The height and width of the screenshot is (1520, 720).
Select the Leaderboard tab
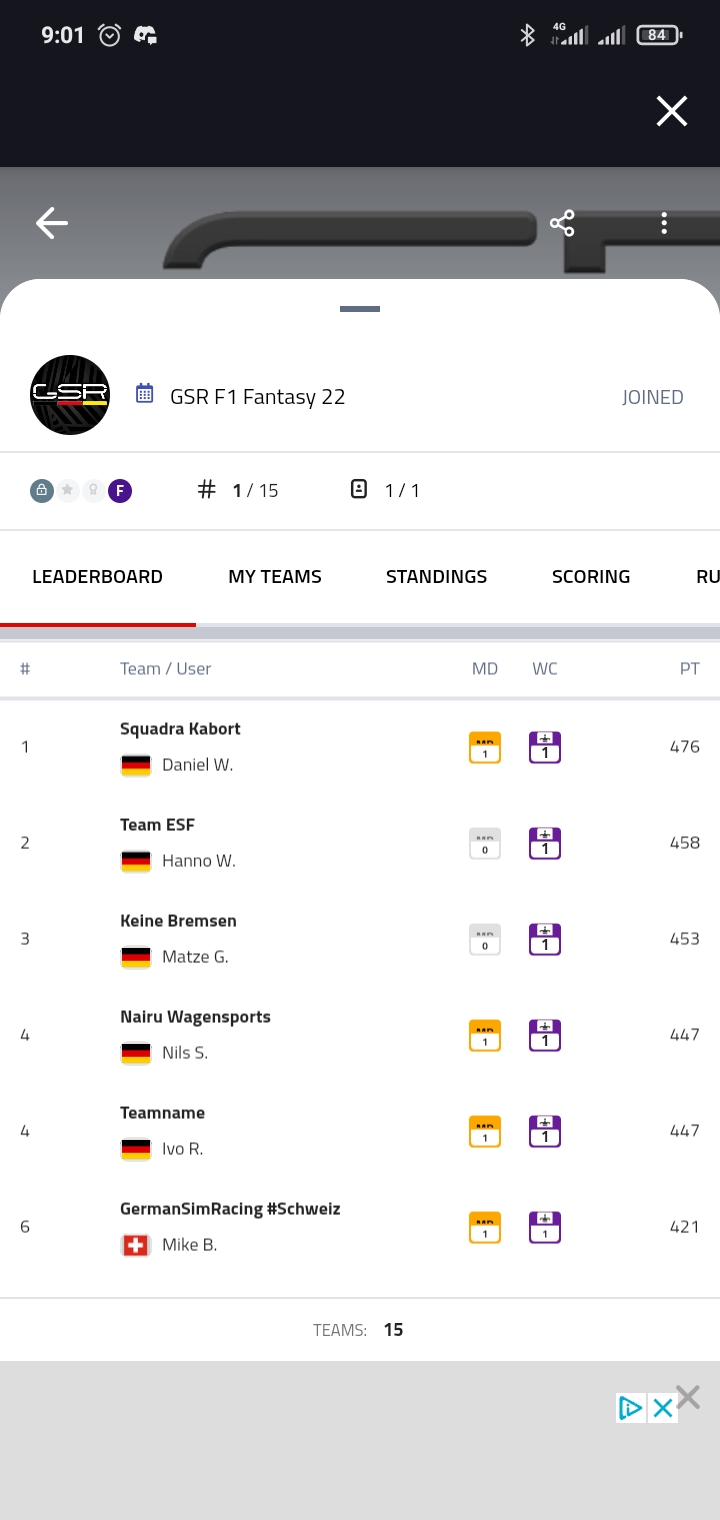point(97,576)
